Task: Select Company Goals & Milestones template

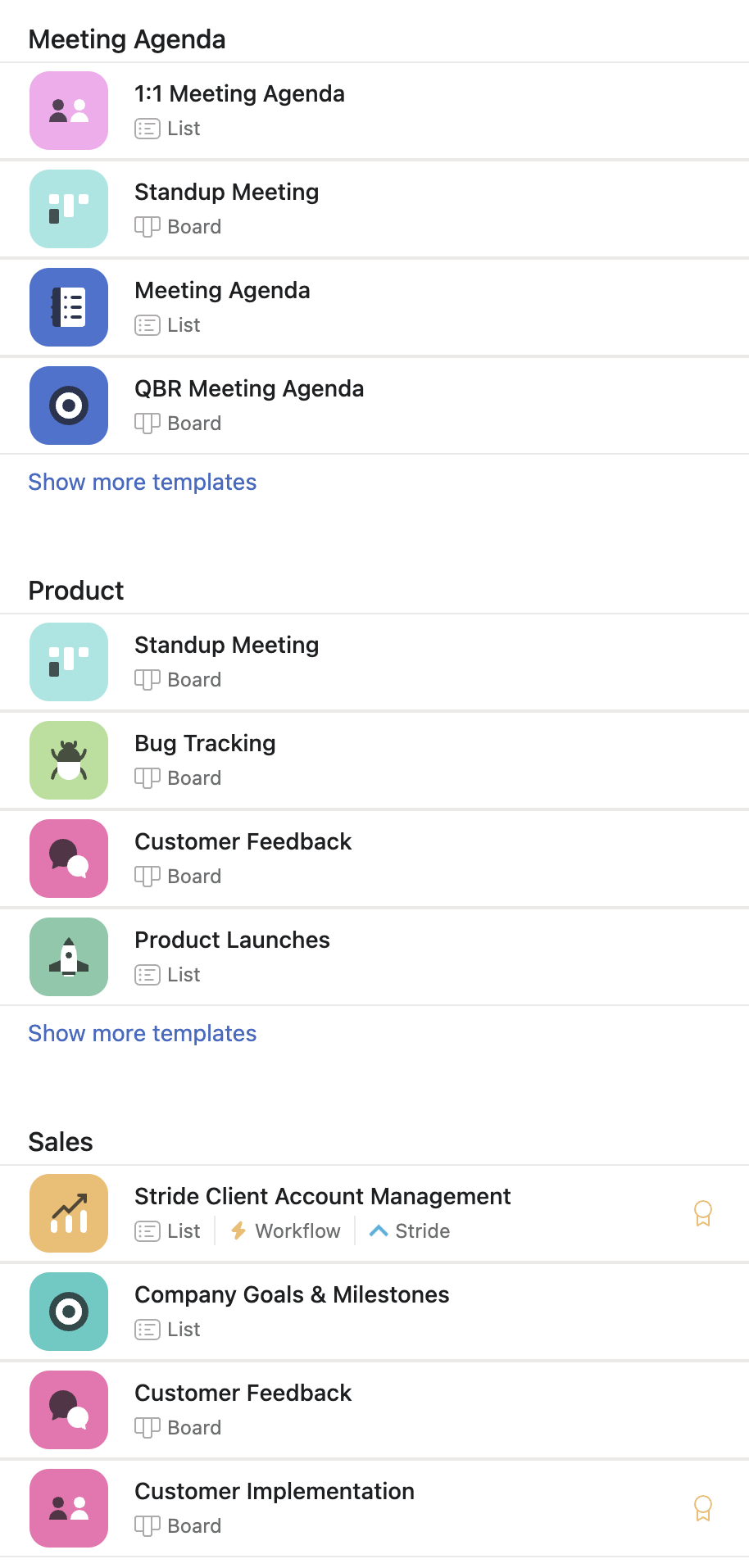Action: [374, 1312]
